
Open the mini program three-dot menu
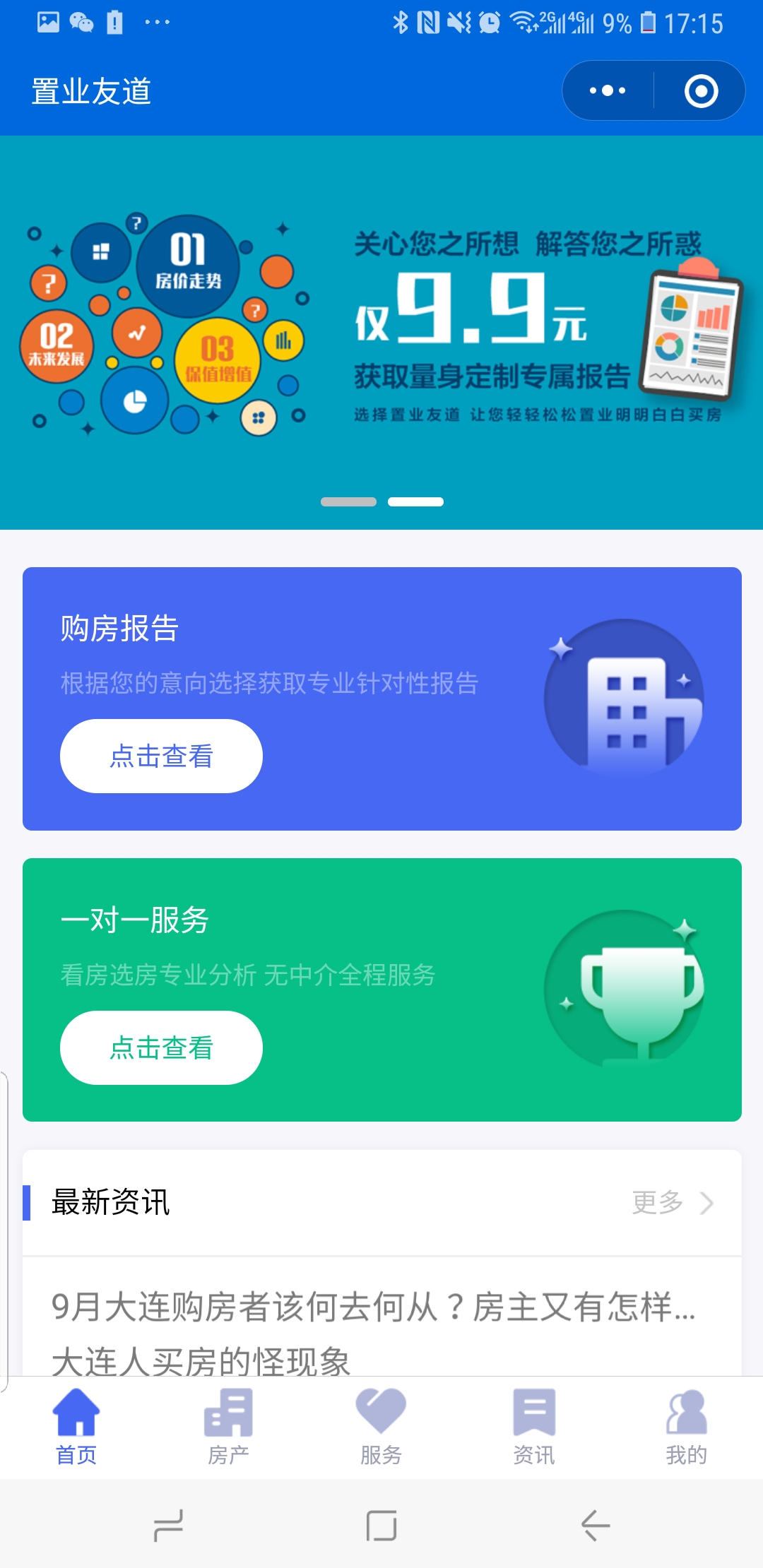click(608, 90)
